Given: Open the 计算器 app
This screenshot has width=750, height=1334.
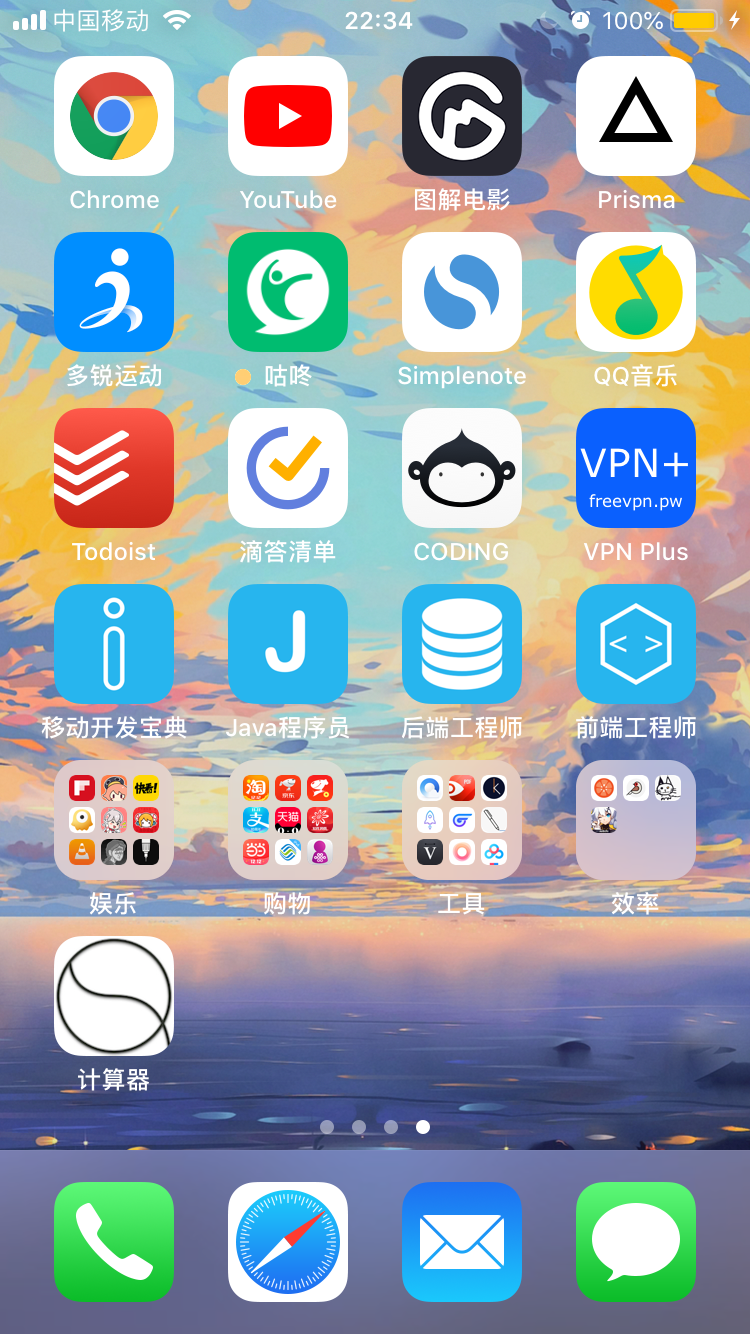Looking at the screenshot, I should (114, 996).
